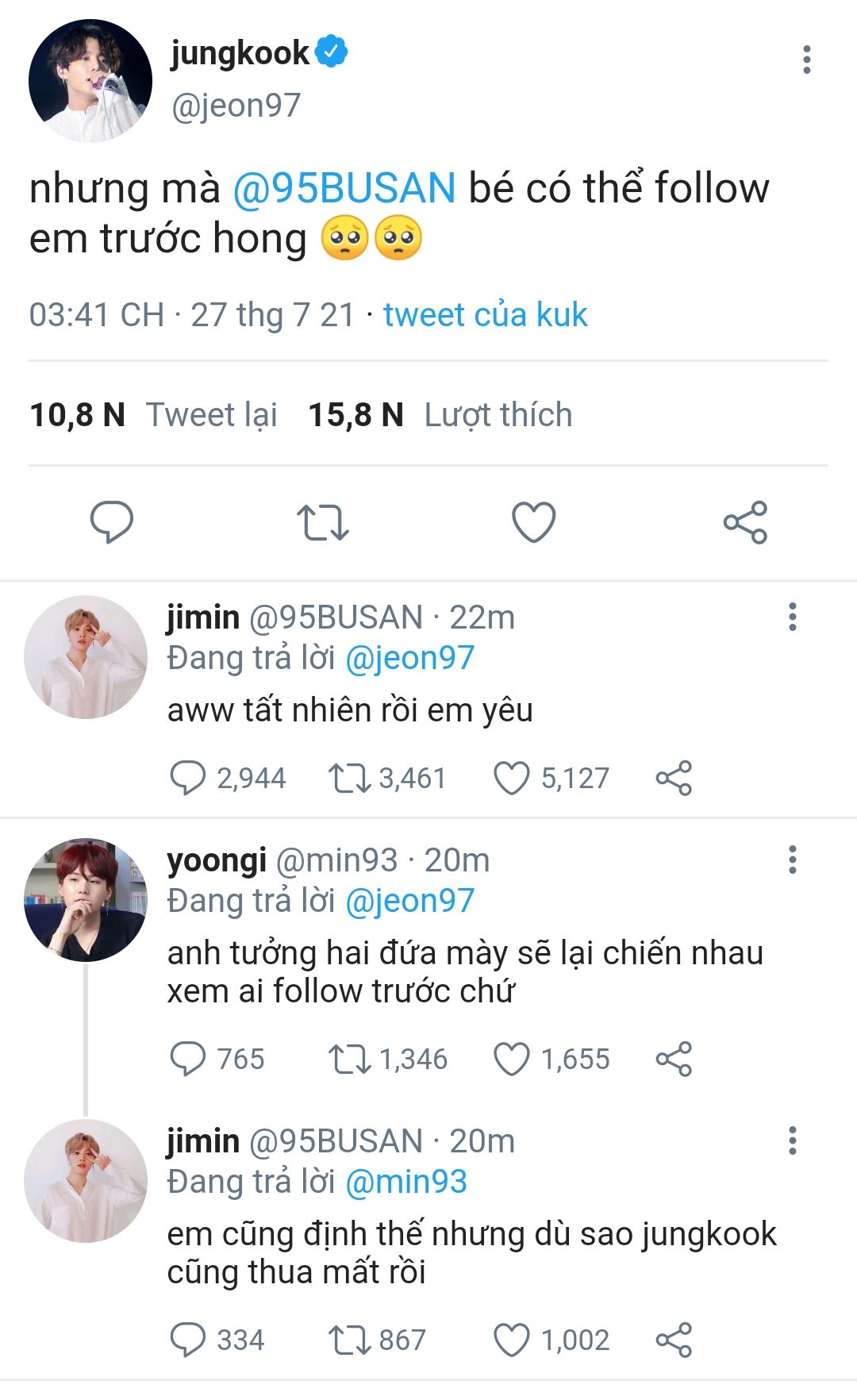The width and height of the screenshot is (857, 1400).
Task: Share jungkook's main tweet
Action: pyautogui.click(x=745, y=522)
